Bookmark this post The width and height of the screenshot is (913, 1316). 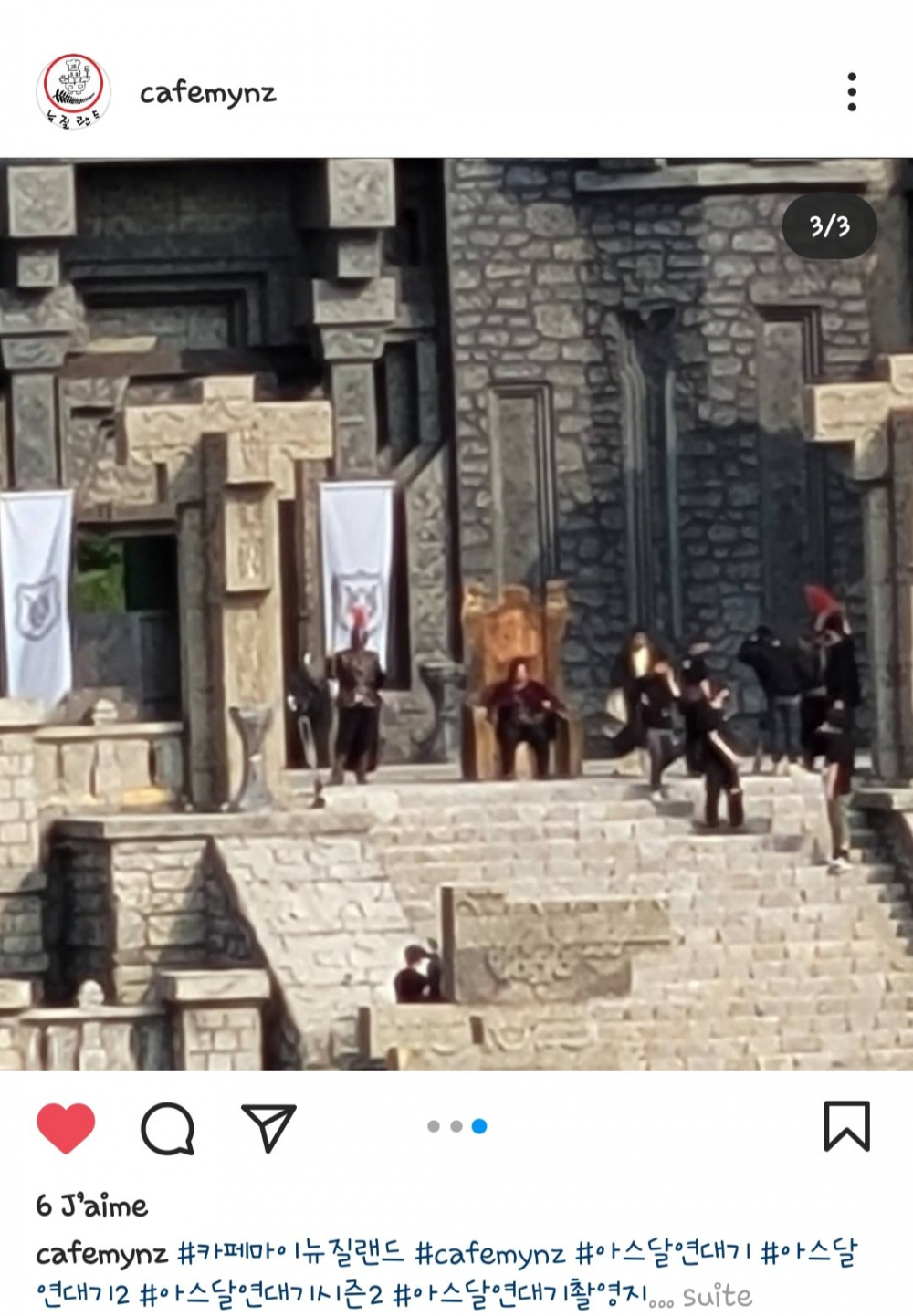[x=846, y=1126]
